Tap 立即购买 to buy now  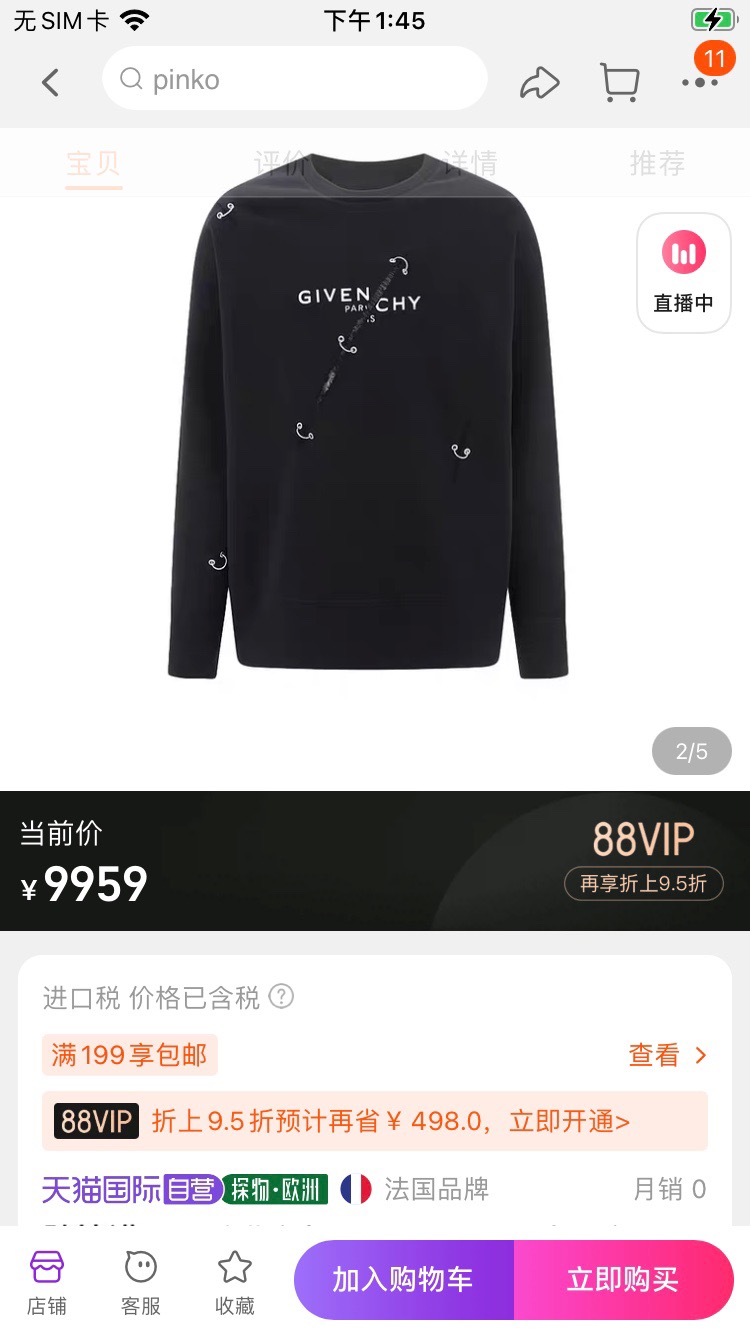click(x=623, y=1280)
